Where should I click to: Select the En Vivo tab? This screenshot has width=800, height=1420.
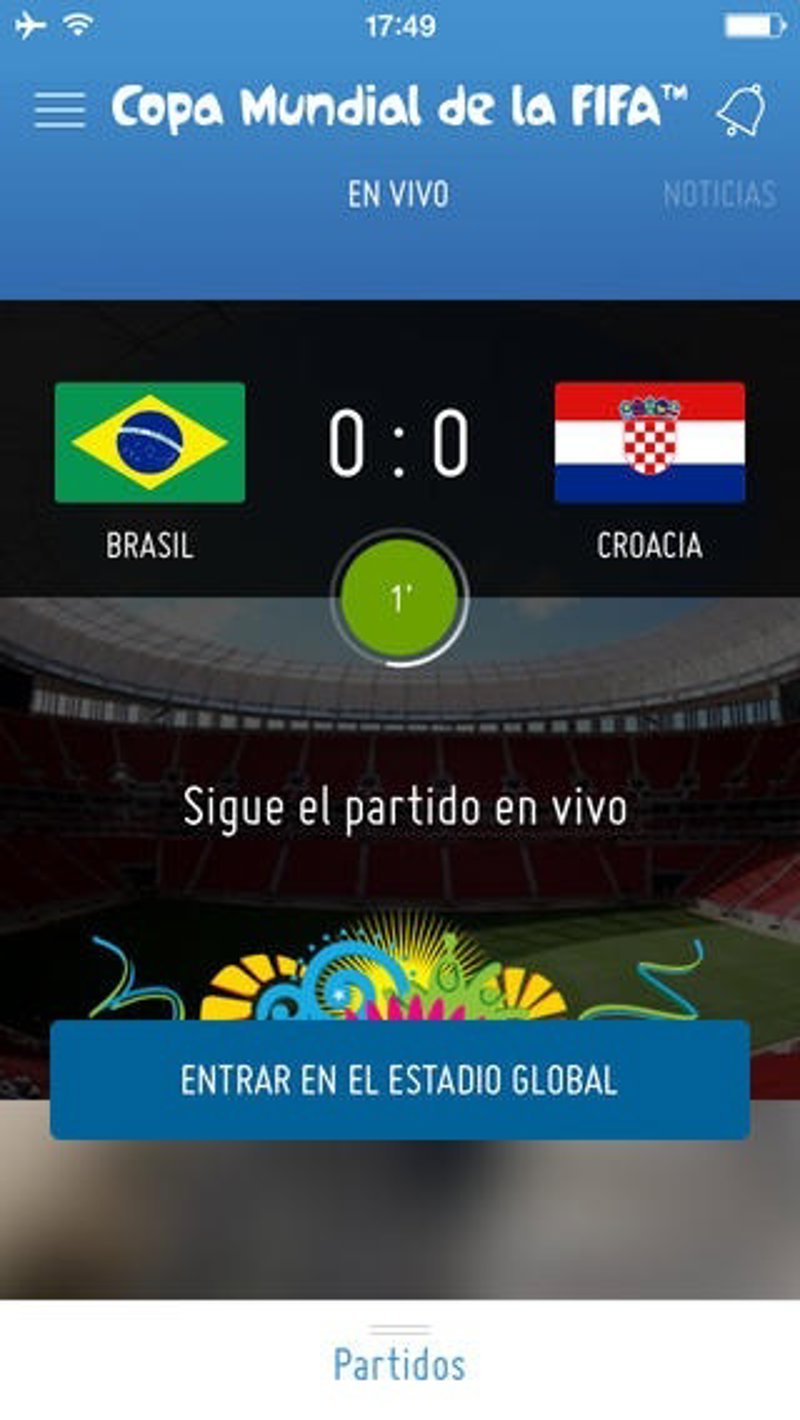398,195
